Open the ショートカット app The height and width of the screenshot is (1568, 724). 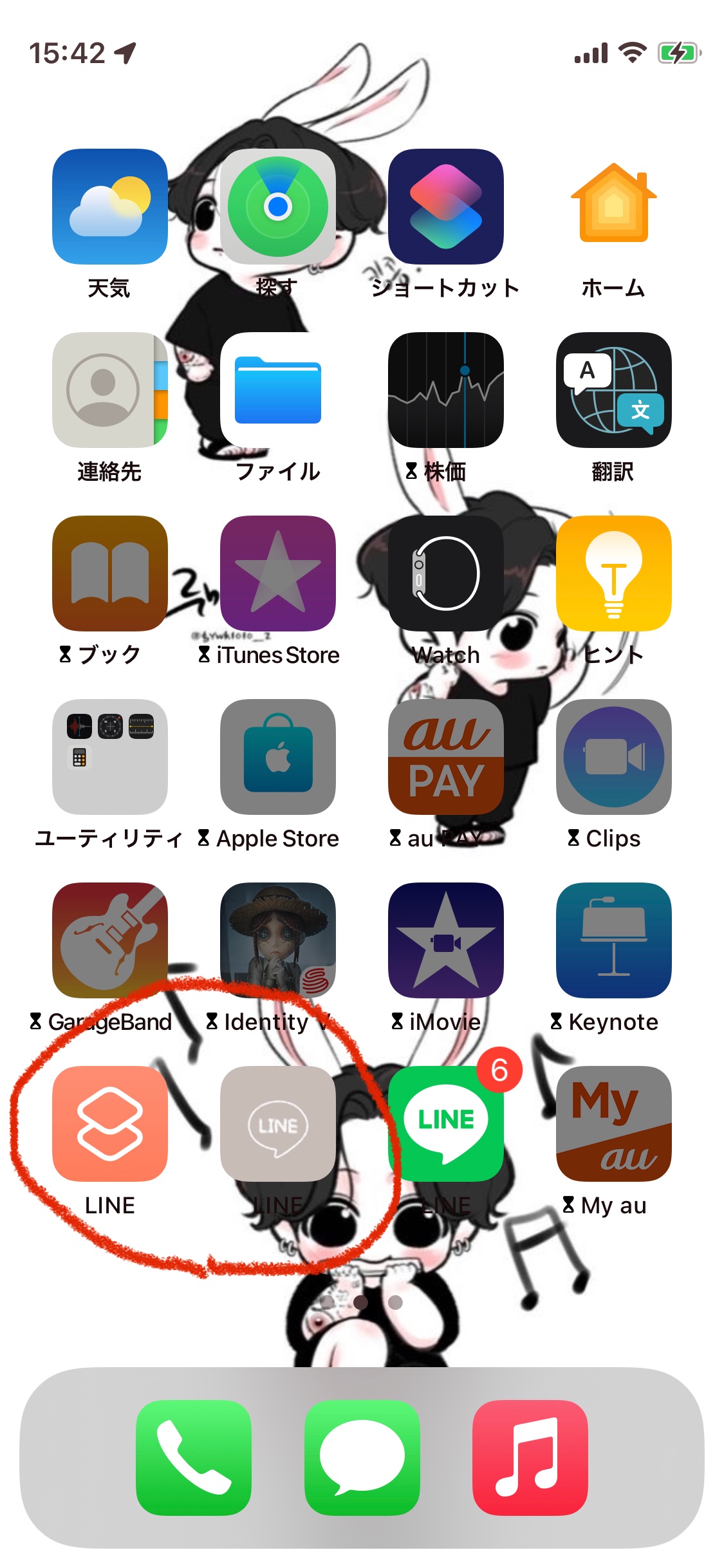click(x=445, y=207)
